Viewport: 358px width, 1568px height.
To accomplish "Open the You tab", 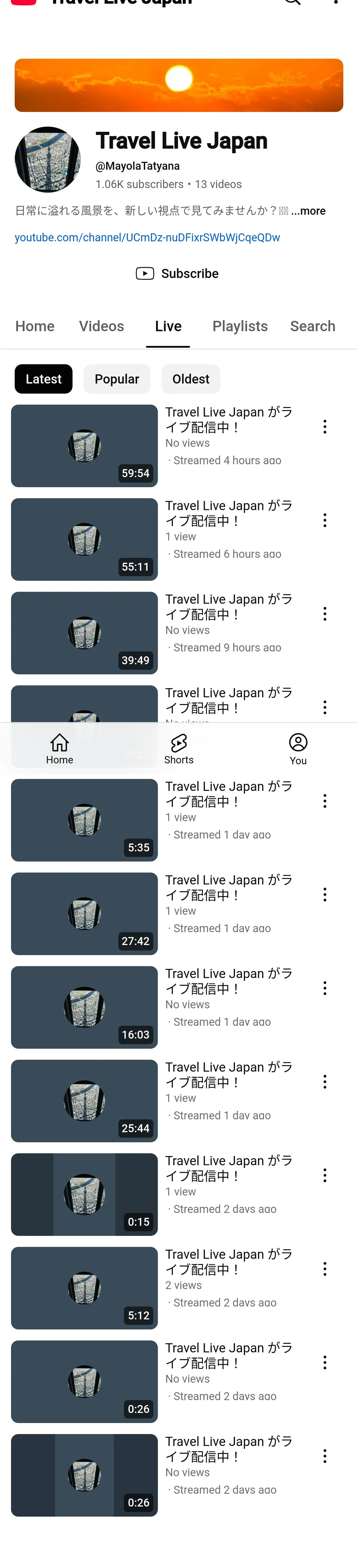I will (298, 749).
